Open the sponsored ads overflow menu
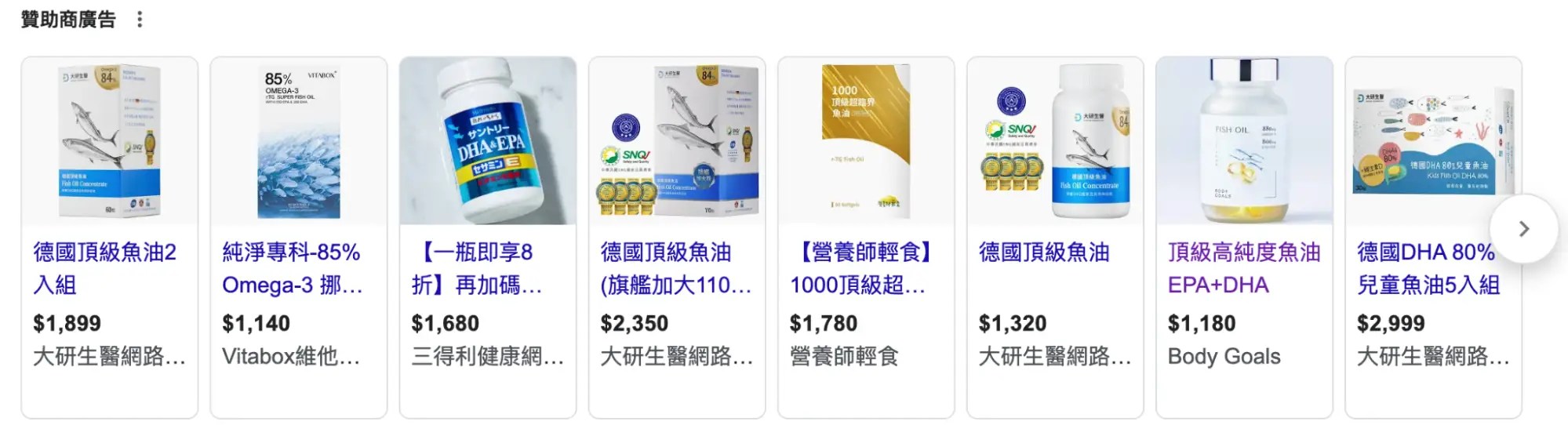Screen dimensions: 1568x425 click(140, 20)
